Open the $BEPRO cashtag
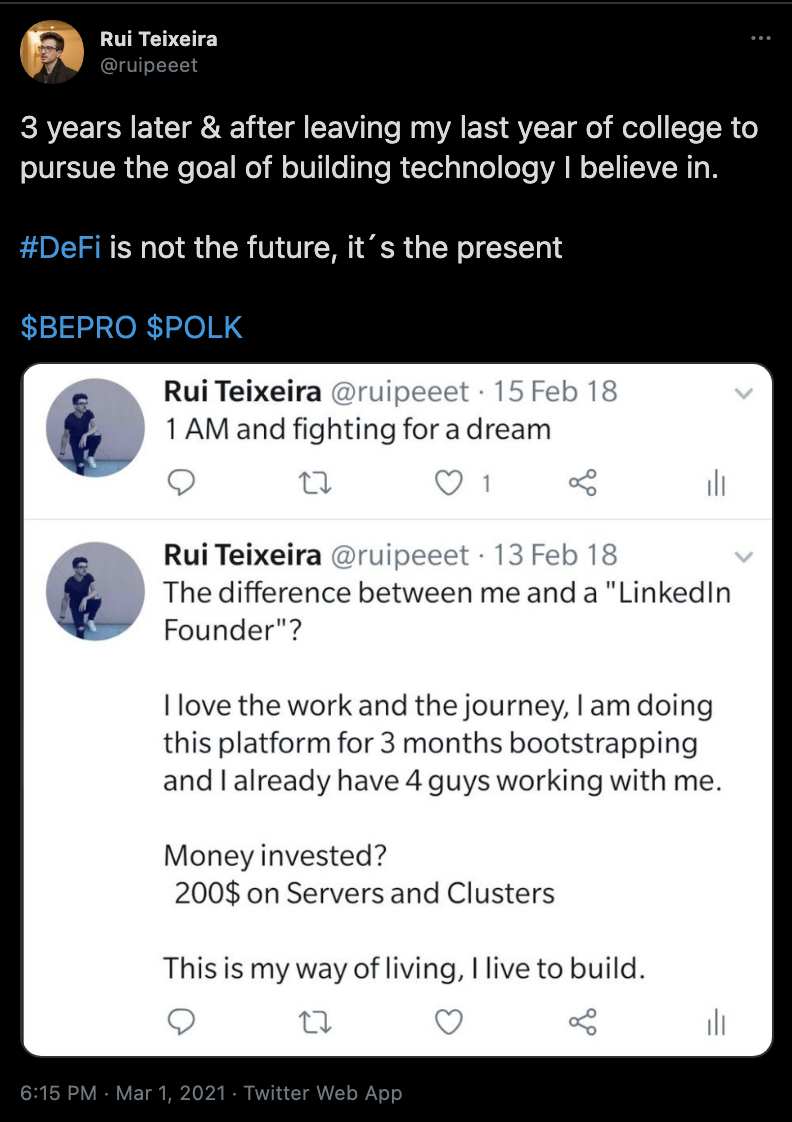The height and width of the screenshot is (1122, 792). tap(78, 327)
